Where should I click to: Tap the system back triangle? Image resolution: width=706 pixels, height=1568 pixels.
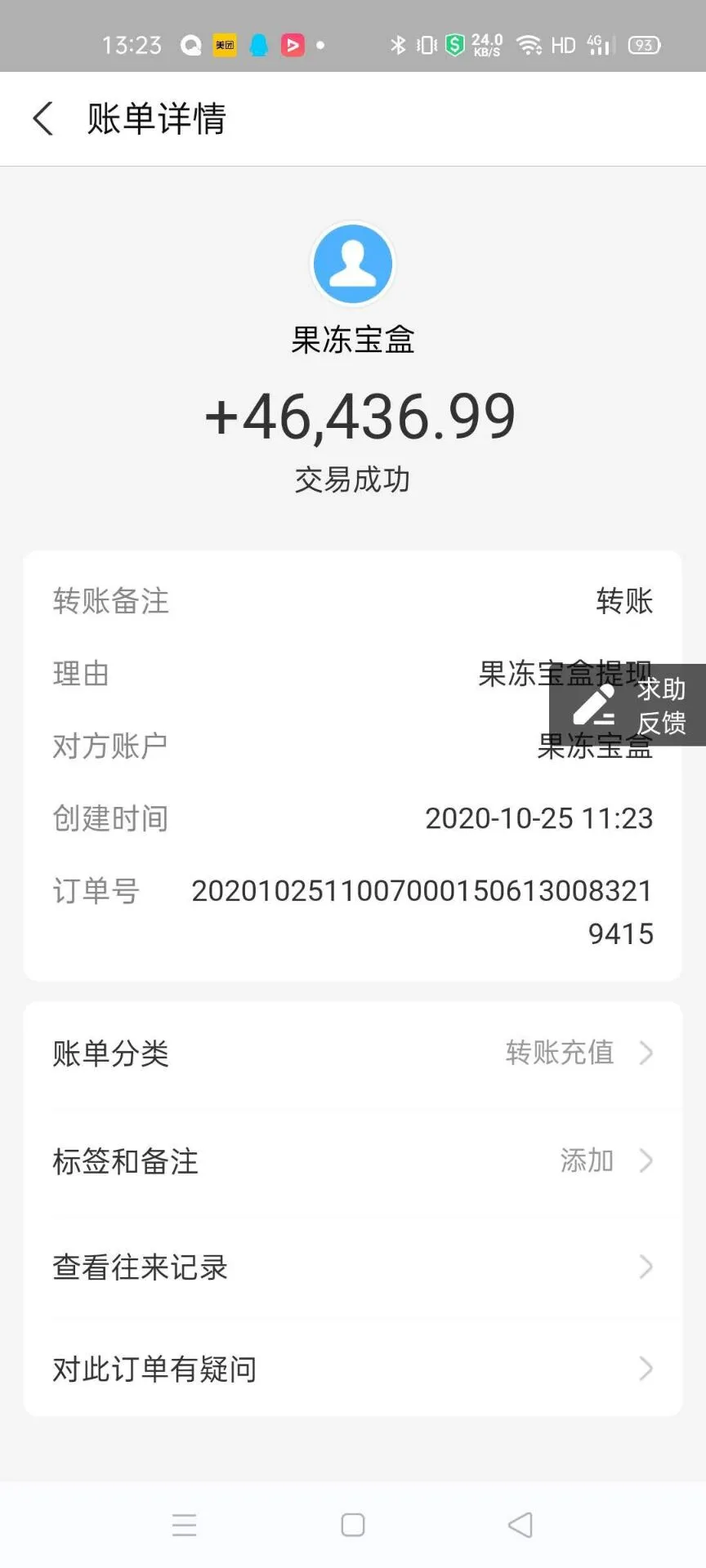[x=521, y=1525]
